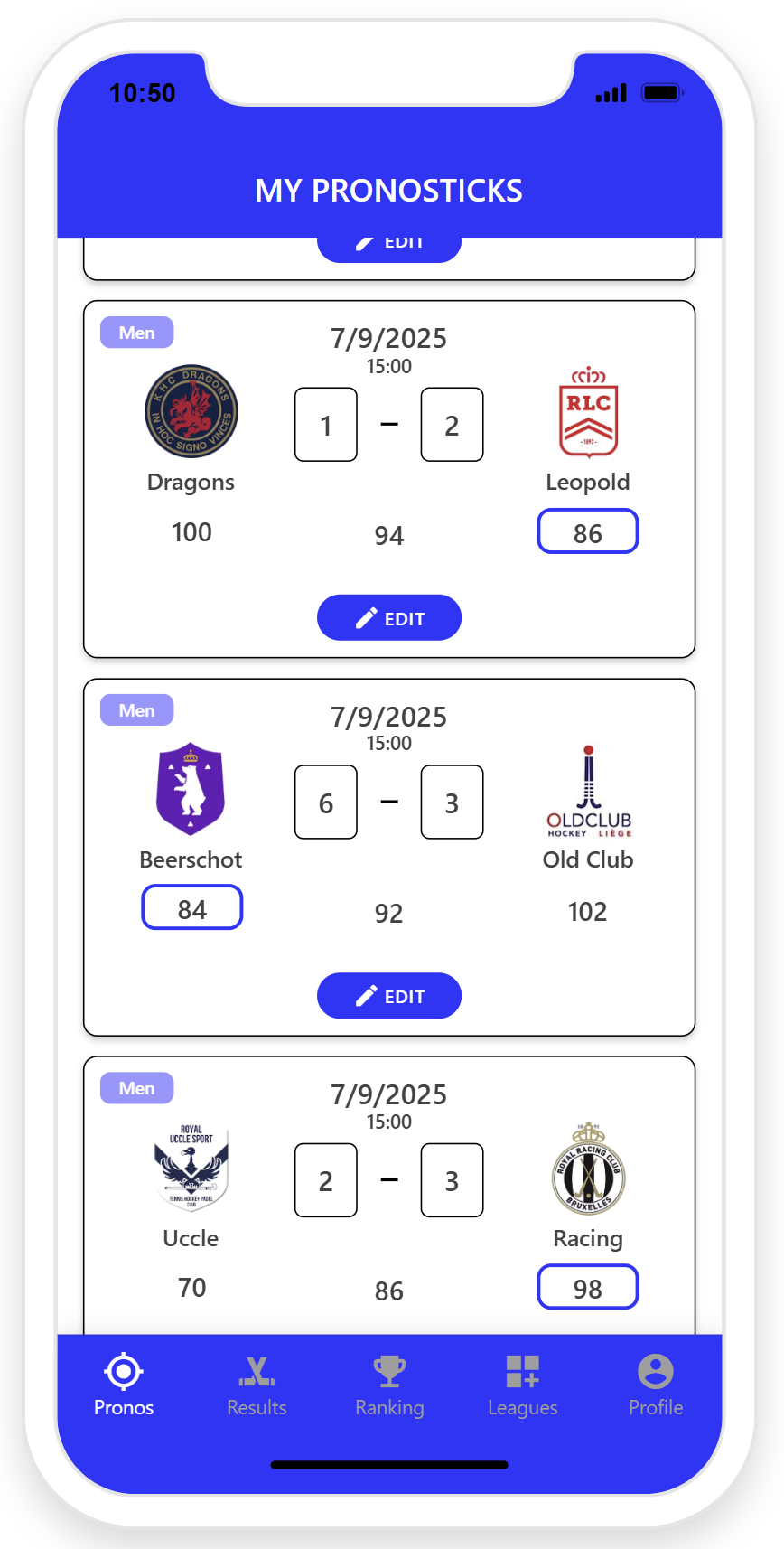View the Profile tab
This screenshot has height=1549, width=784.
click(x=655, y=1385)
